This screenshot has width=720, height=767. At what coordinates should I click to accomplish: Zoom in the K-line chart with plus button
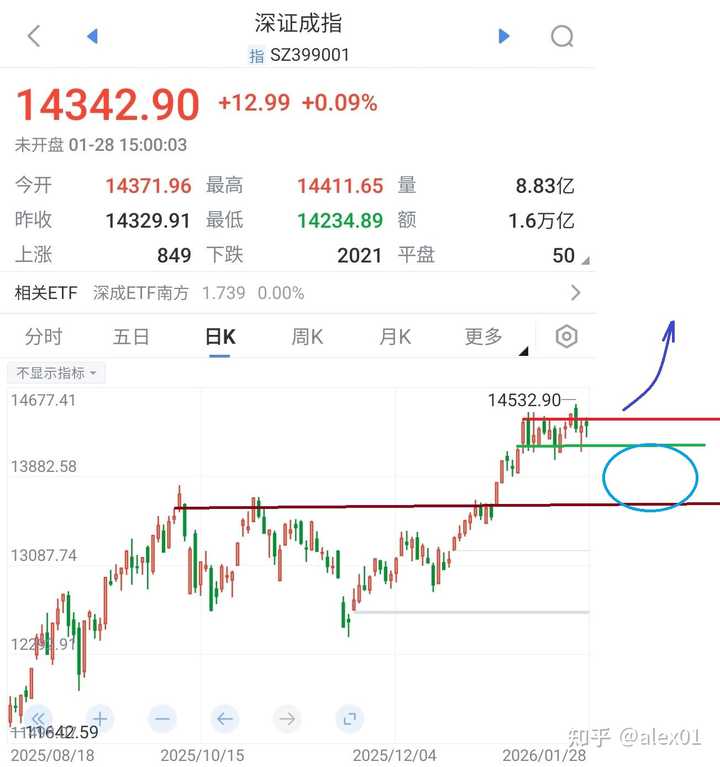(x=99, y=718)
